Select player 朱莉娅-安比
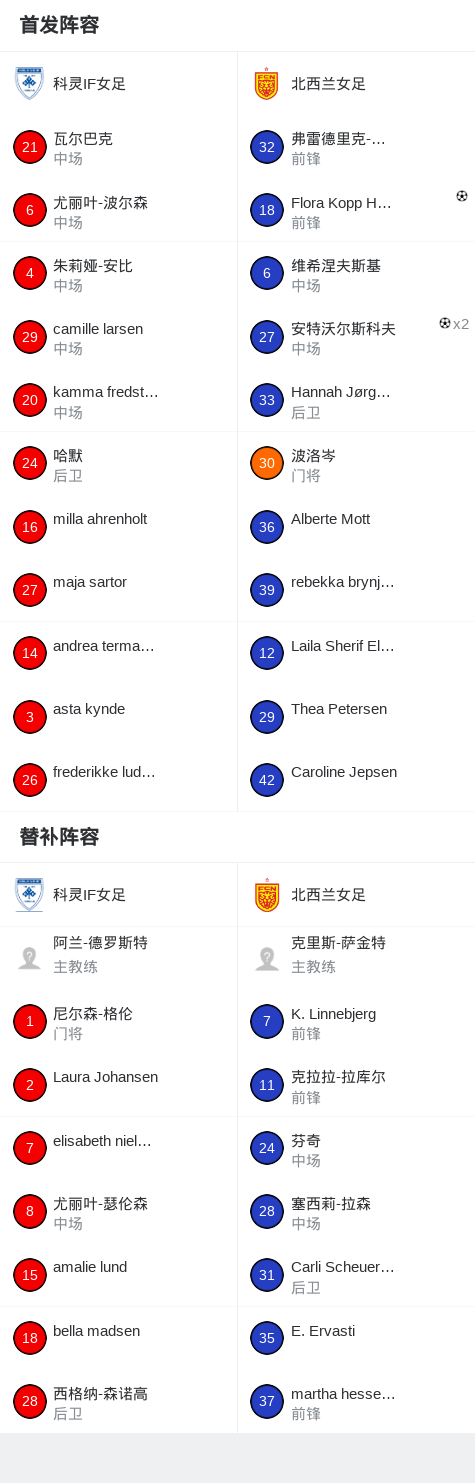The image size is (475, 1483). click(x=118, y=274)
